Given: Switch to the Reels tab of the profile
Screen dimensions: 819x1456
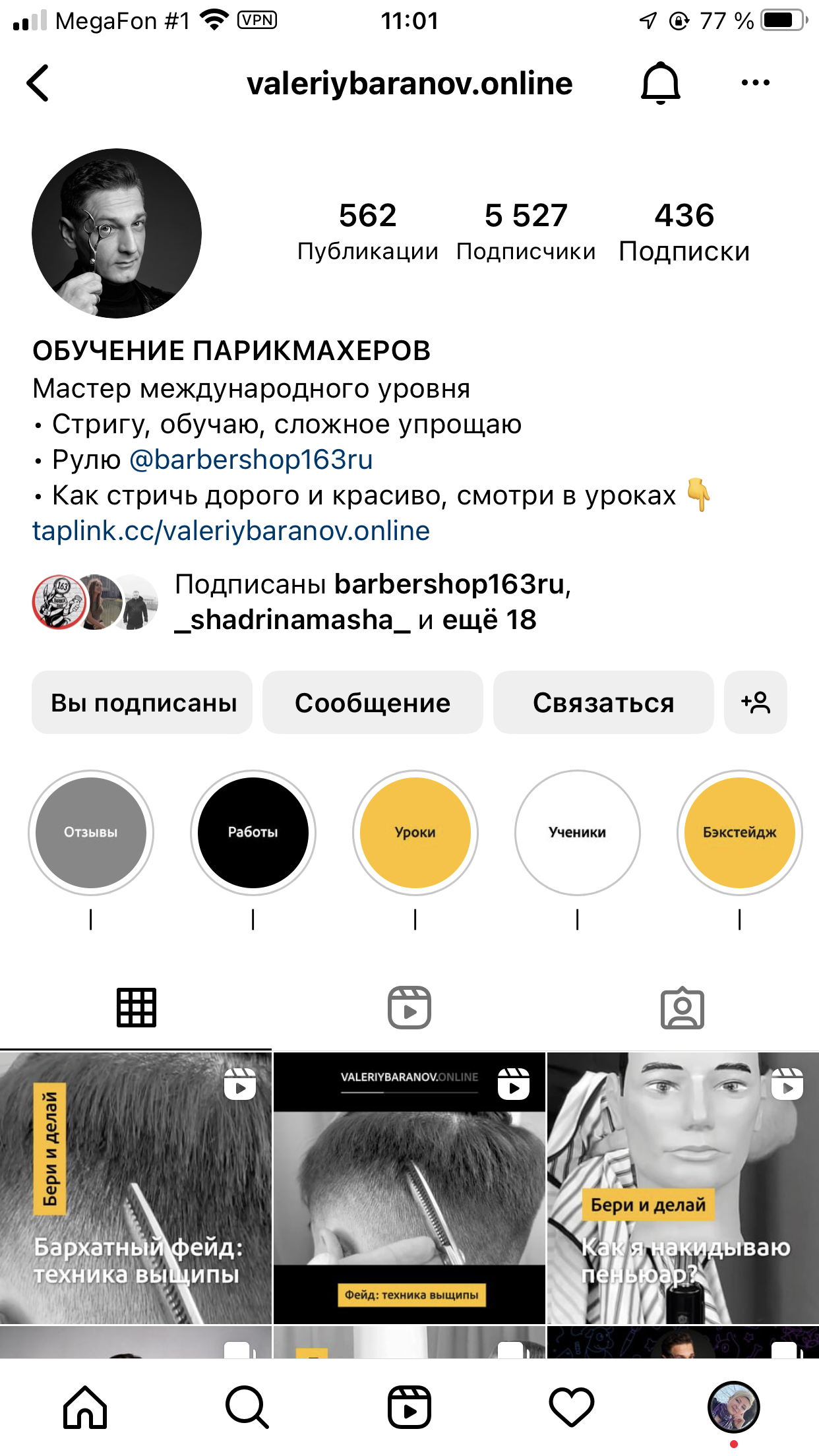Looking at the screenshot, I should [x=409, y=1008].
